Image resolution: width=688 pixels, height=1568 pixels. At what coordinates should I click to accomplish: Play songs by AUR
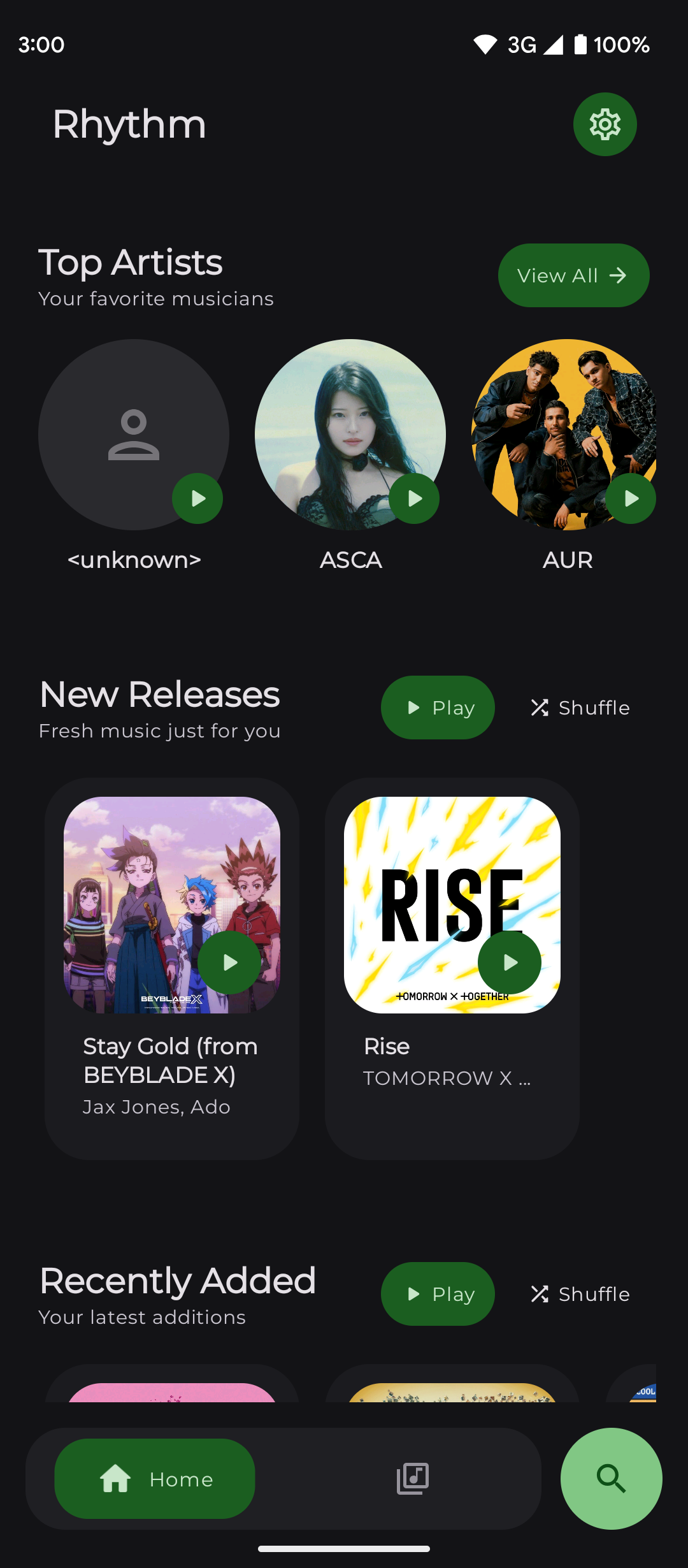pyautogui.click(x=630, y=498)
